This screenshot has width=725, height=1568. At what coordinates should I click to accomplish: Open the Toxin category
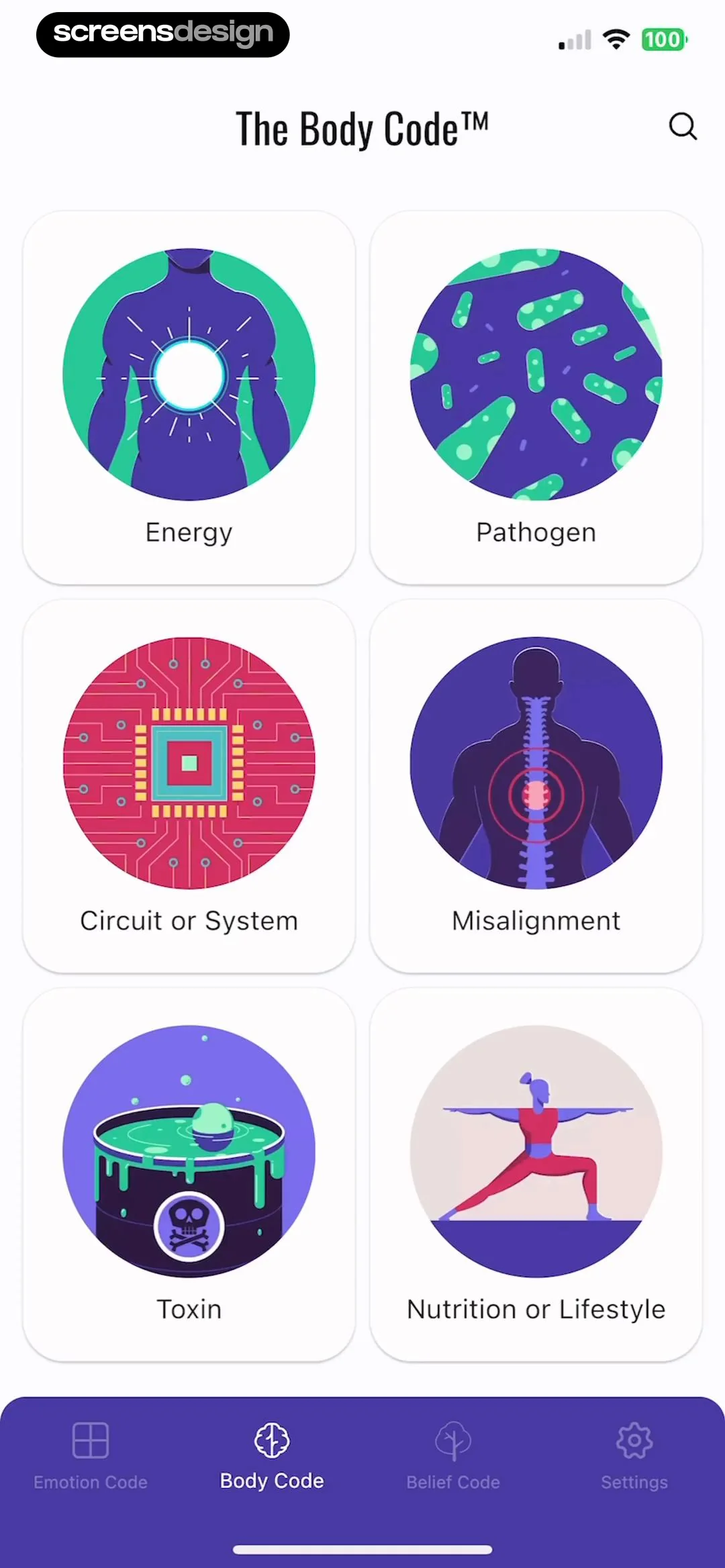pos(189,1174)
